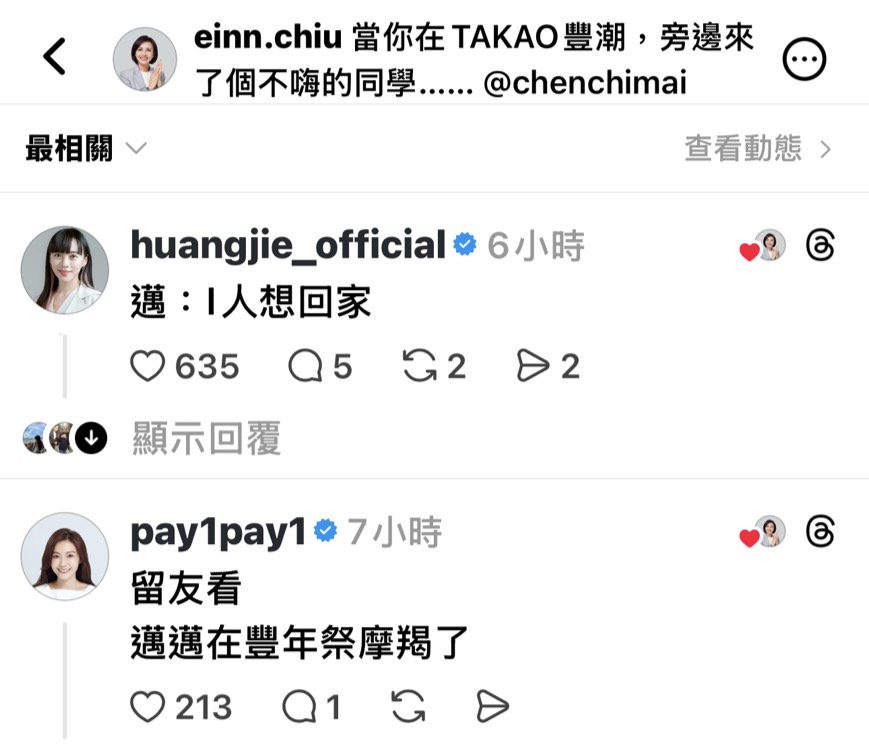
Task: Share huangjie_official's reply
Action: click(531, 367)
